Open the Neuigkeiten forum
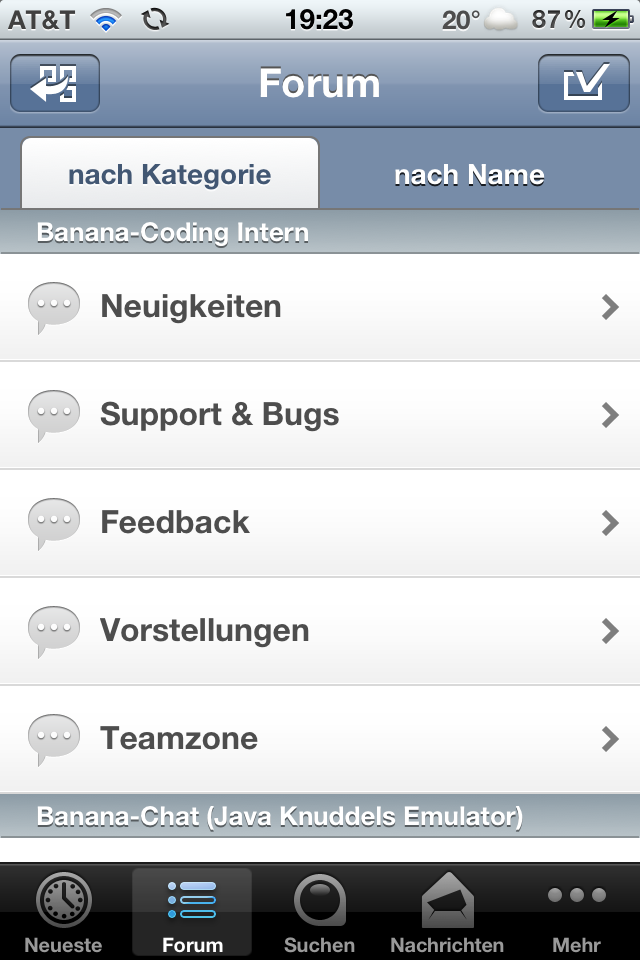Screen dimensions: 640x960 320,307
